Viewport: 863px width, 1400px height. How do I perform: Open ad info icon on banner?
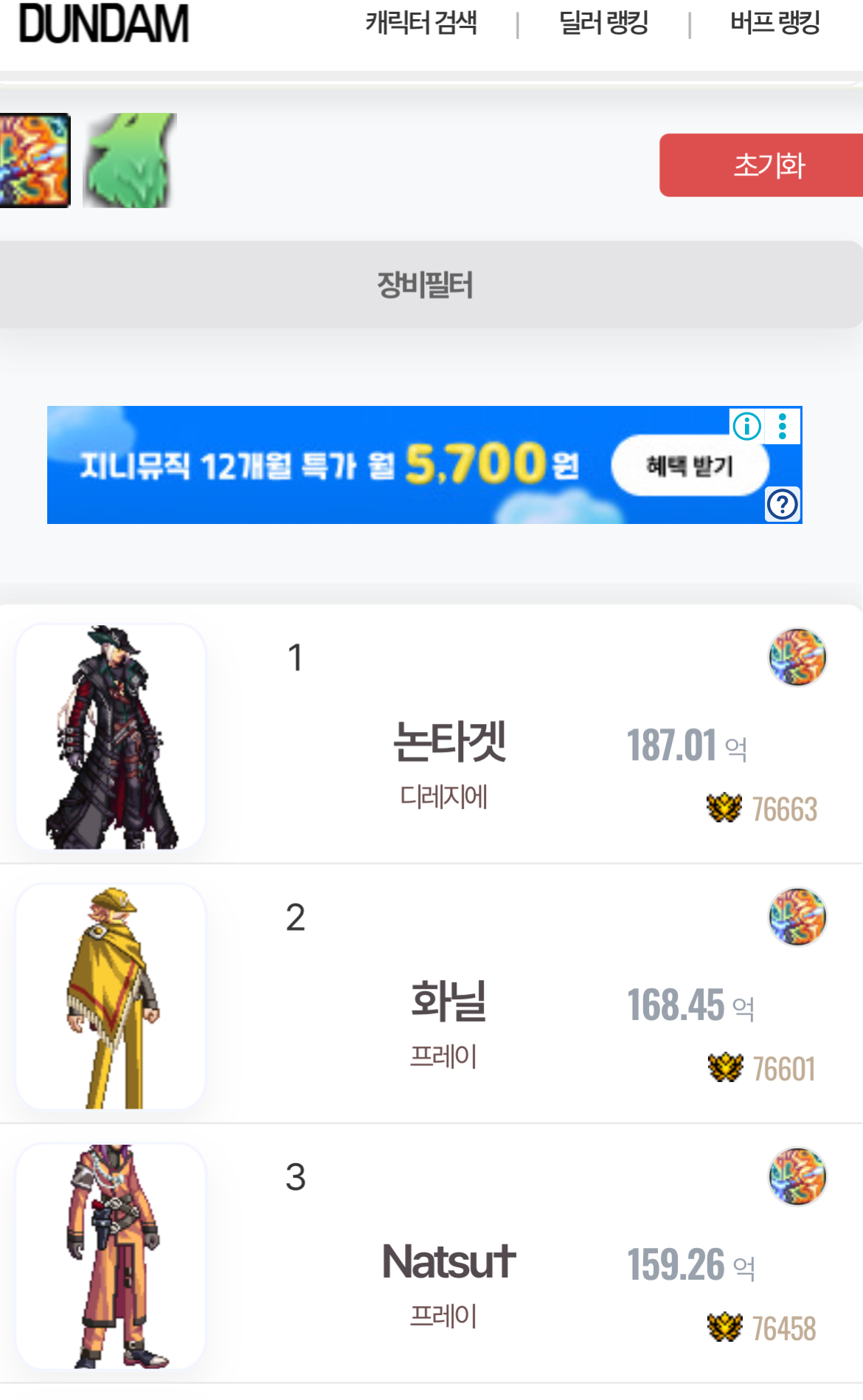click(x=746, y=426)
